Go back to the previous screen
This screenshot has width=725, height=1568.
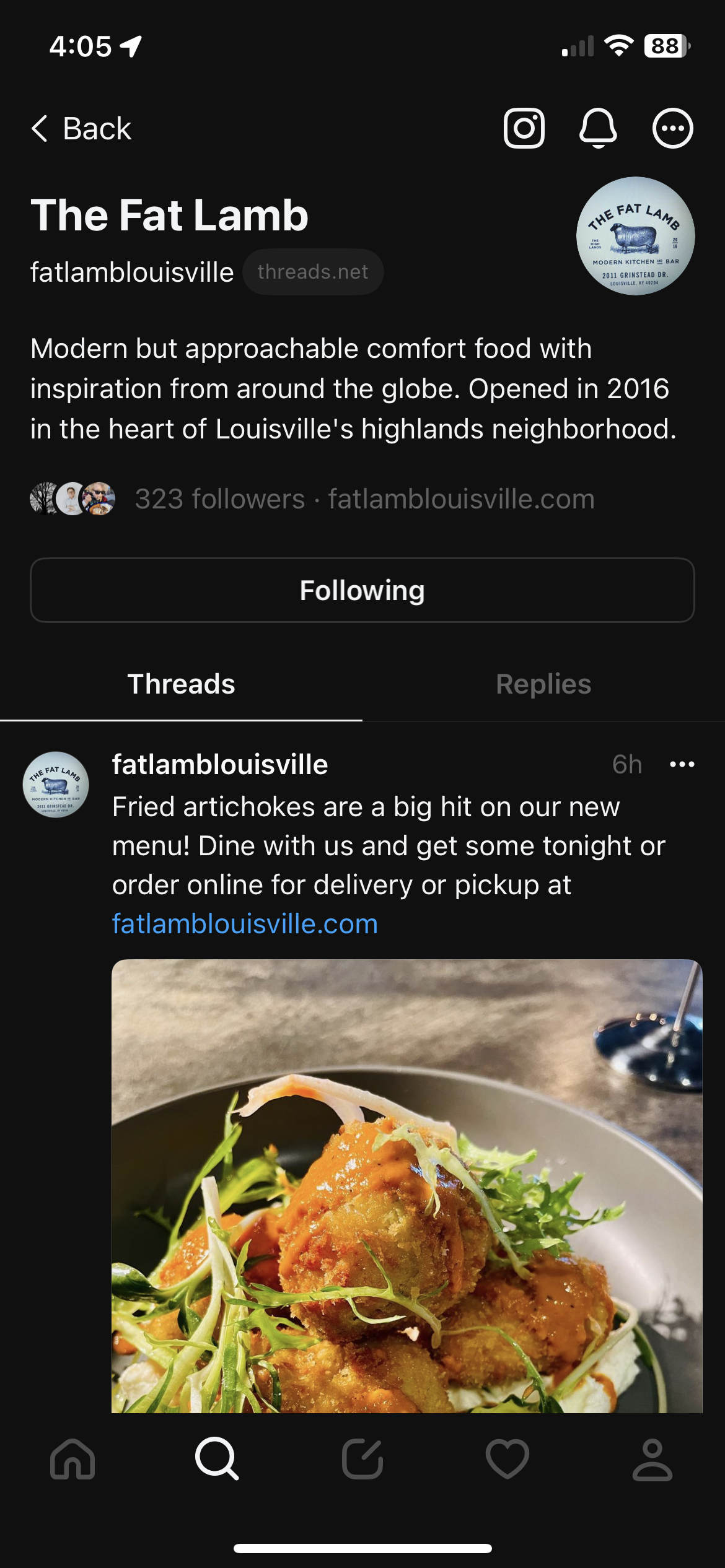81,129
